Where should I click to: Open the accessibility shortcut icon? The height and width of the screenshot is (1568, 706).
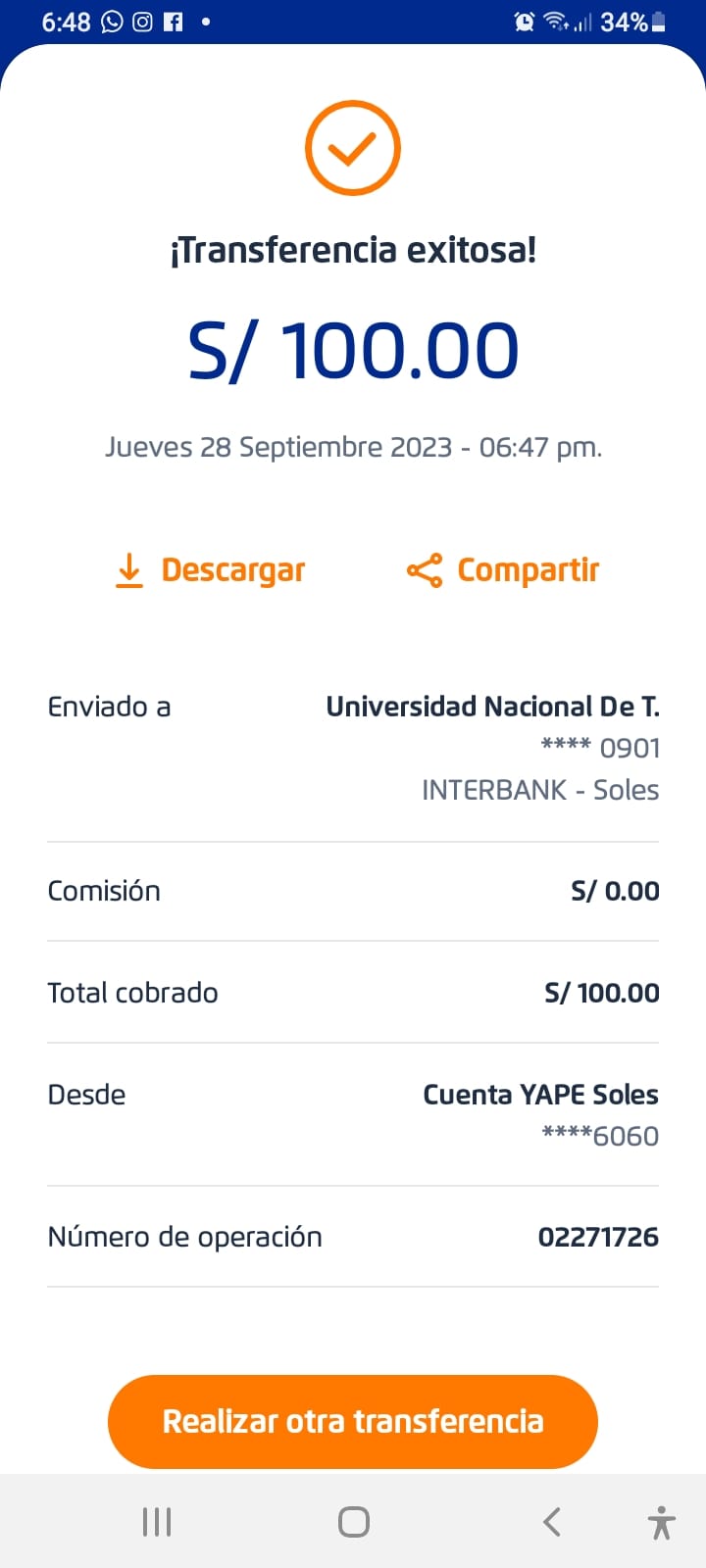click(662, 1523)
